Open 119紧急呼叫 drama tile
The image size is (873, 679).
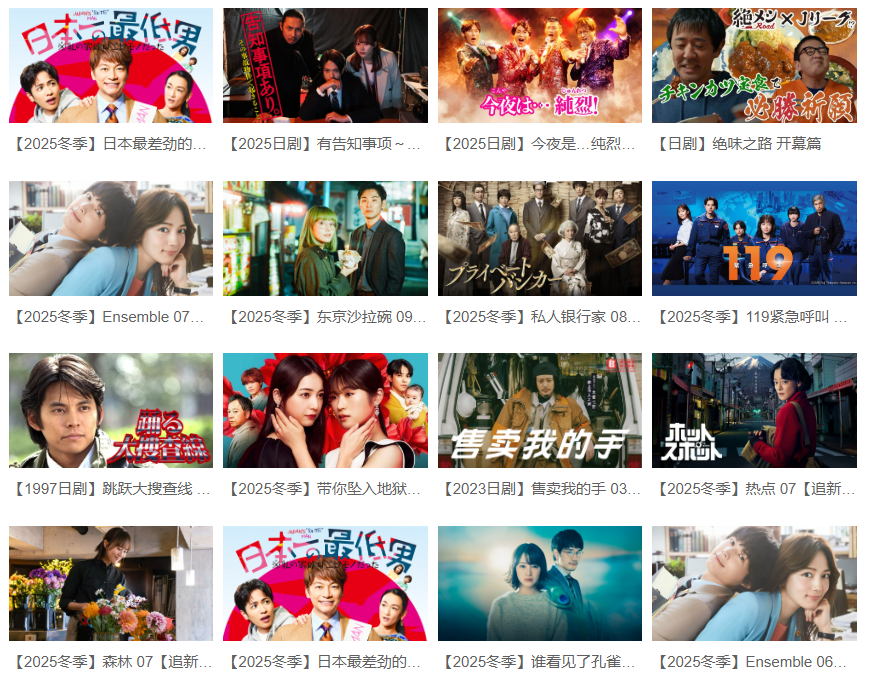754,238
